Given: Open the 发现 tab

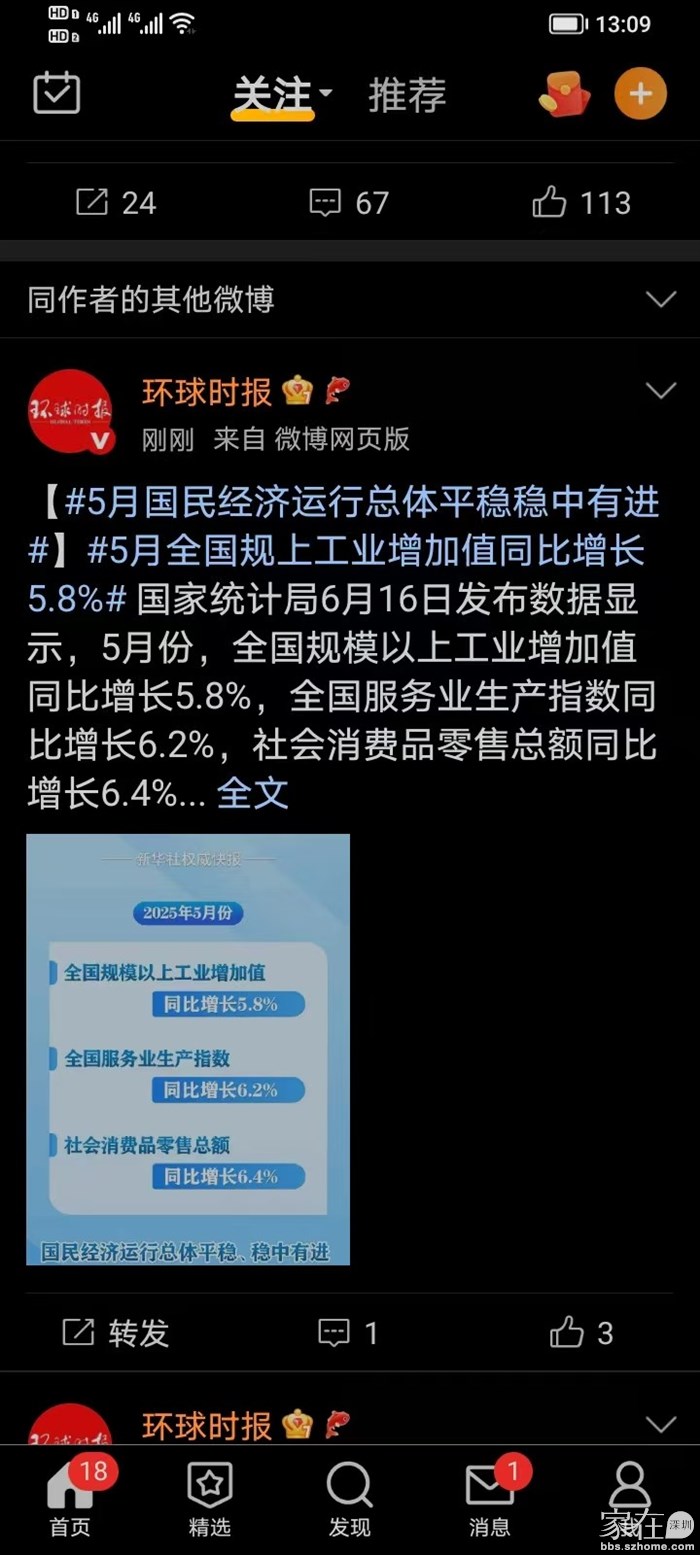Looking at the screenshot, I should (x=349, y=1497).
